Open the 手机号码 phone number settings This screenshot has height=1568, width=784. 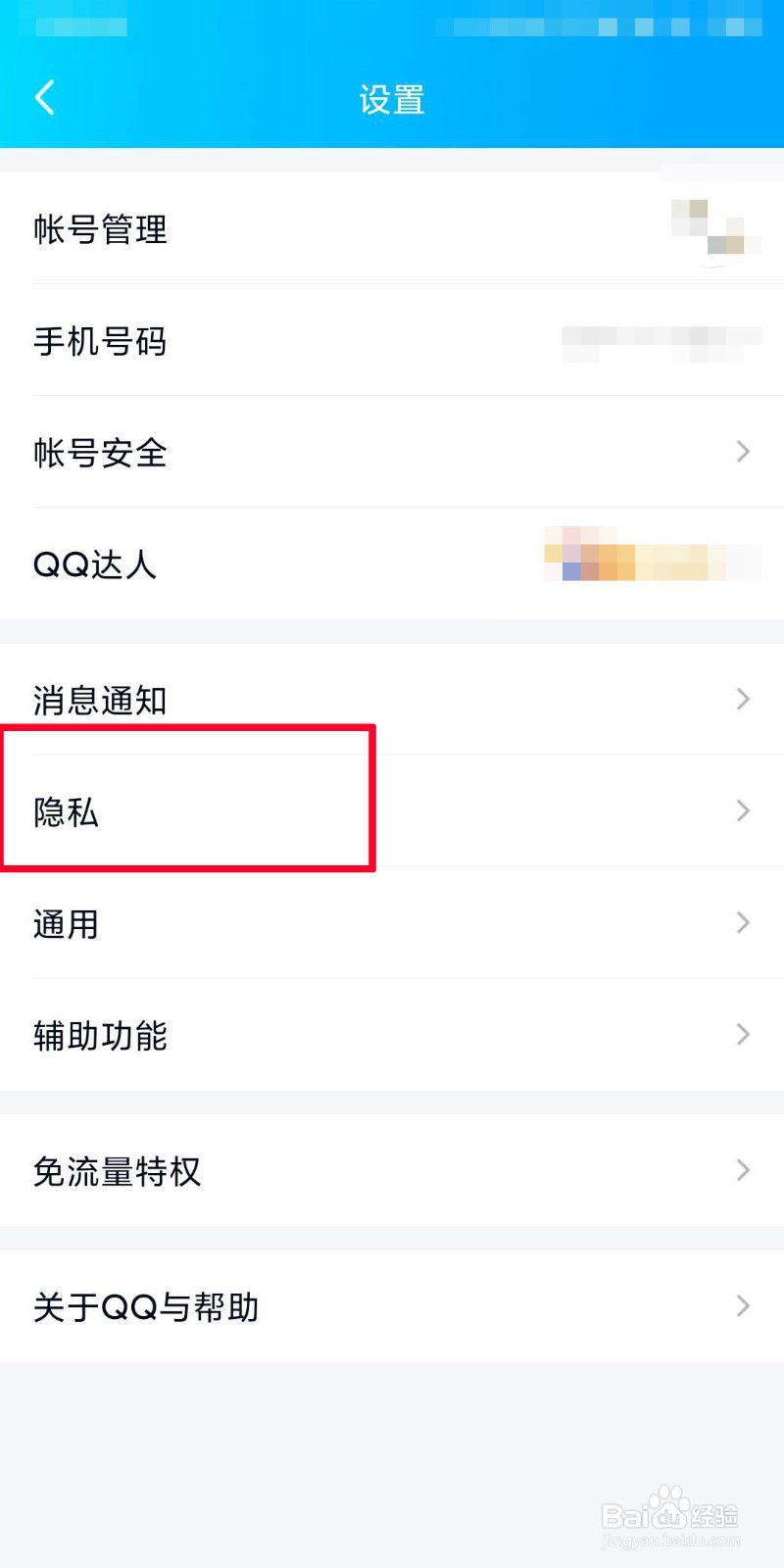(x=101, y=342)
